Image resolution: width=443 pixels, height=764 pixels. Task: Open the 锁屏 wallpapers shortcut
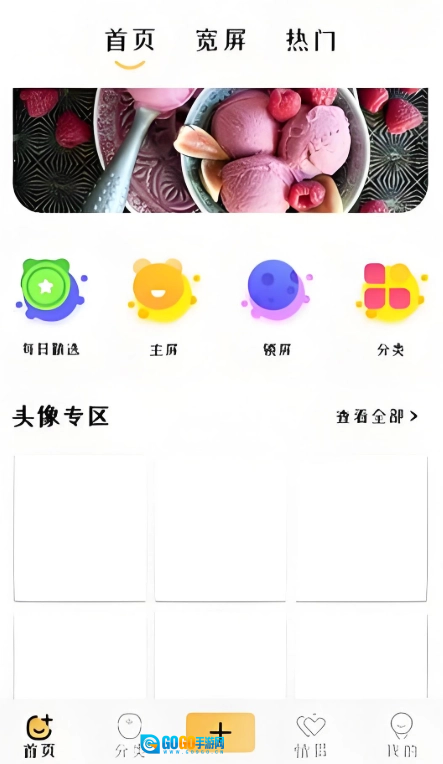coord(277,307)
